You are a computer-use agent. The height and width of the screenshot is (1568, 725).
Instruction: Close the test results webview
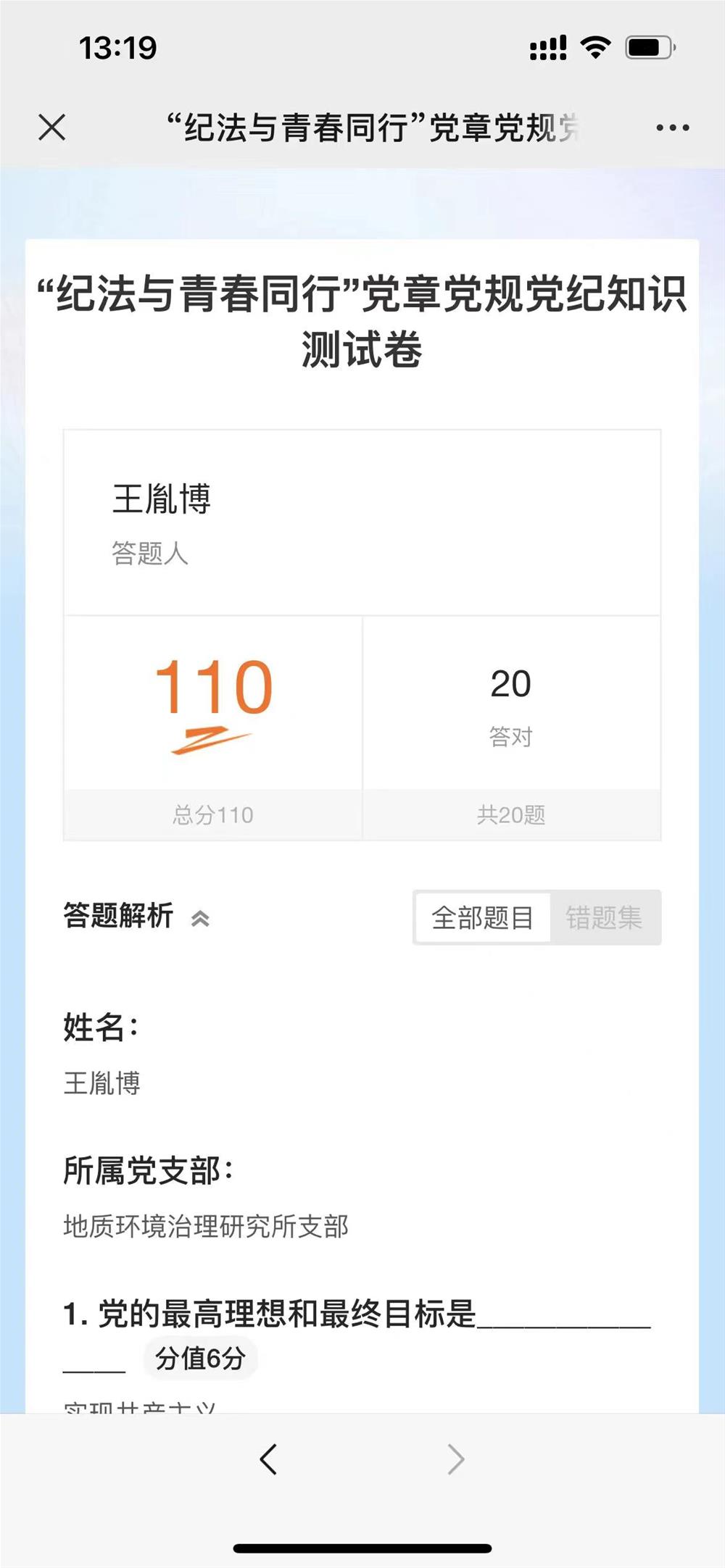(52, 128)
